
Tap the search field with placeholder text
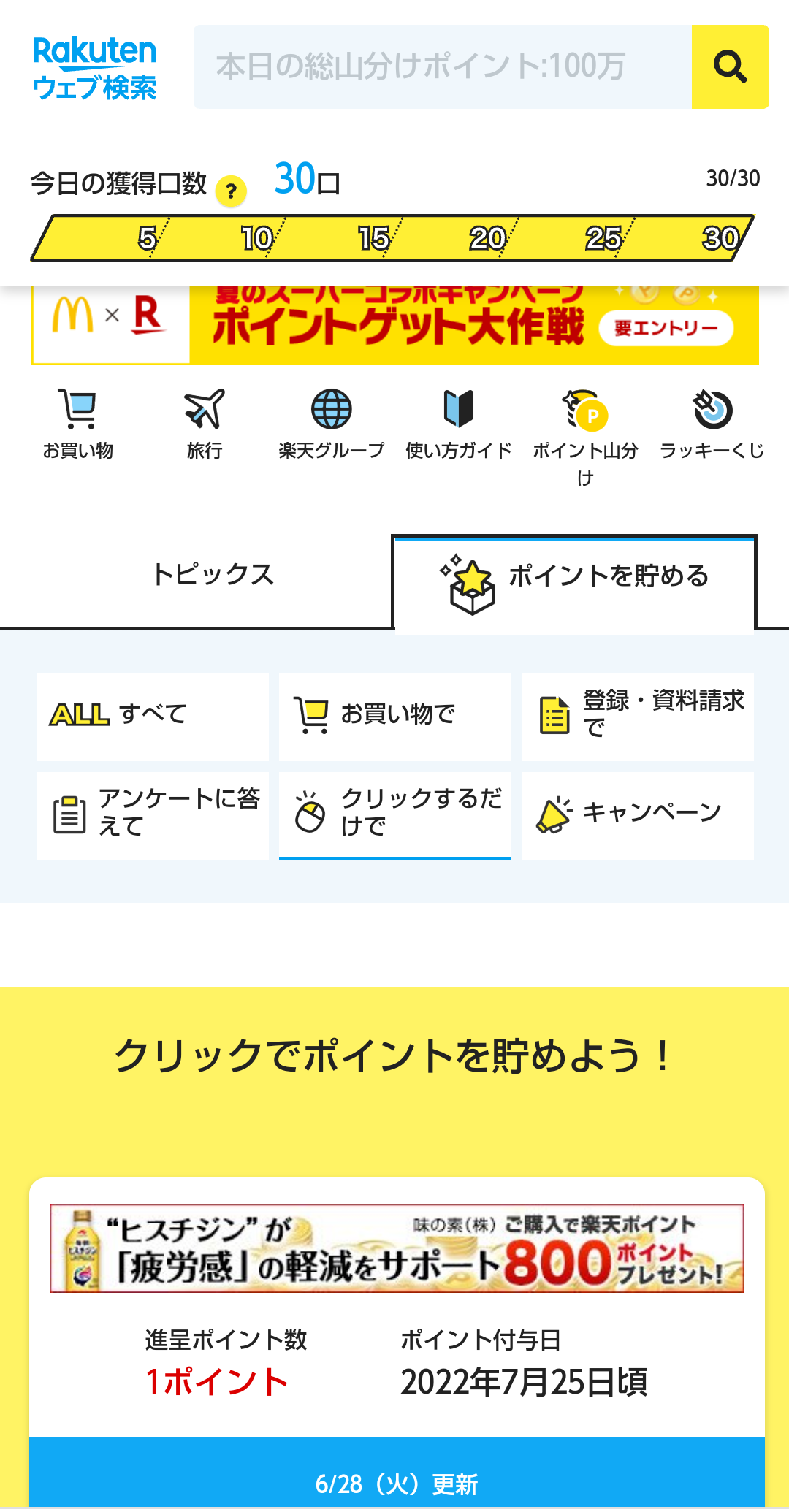(x=442, y=66)
